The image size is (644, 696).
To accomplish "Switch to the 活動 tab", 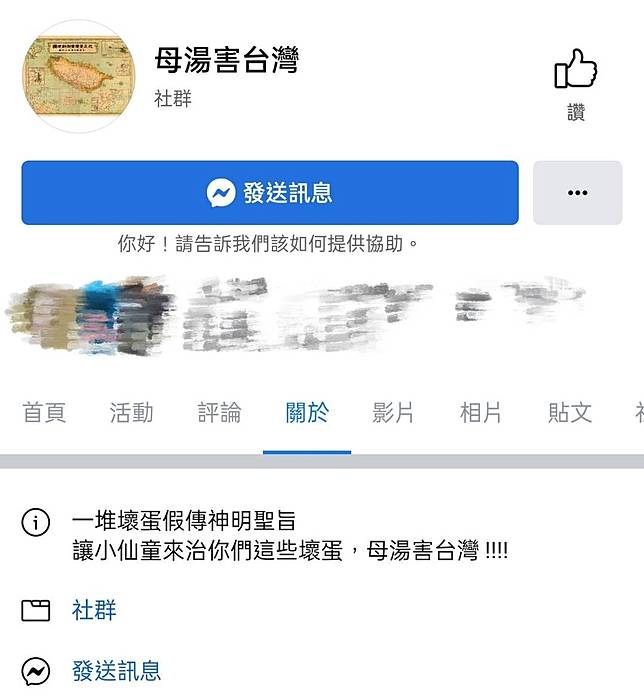I will tap(131, 413).
